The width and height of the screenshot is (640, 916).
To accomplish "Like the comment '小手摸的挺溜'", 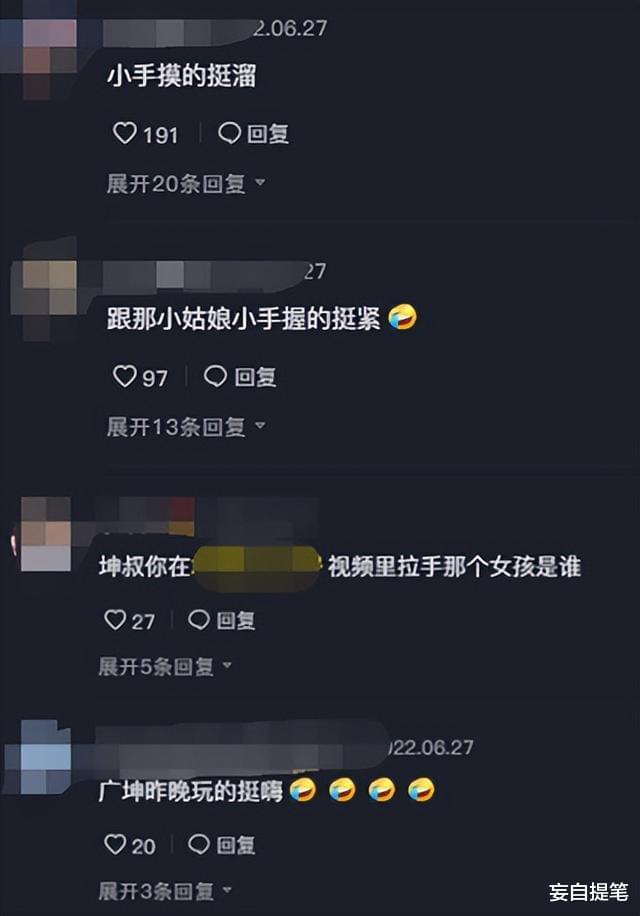I will point(124,133).
